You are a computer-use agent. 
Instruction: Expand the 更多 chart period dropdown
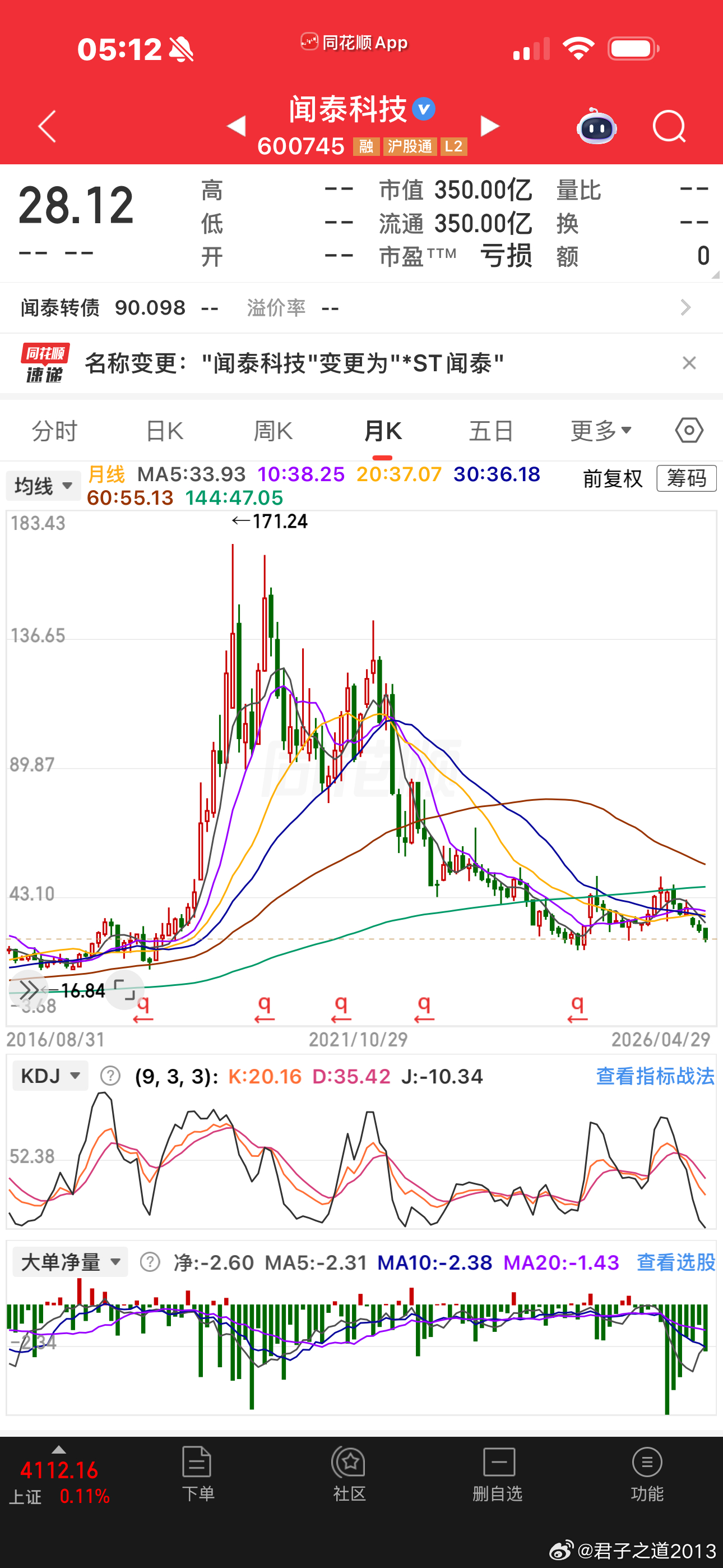pos(601,431)
